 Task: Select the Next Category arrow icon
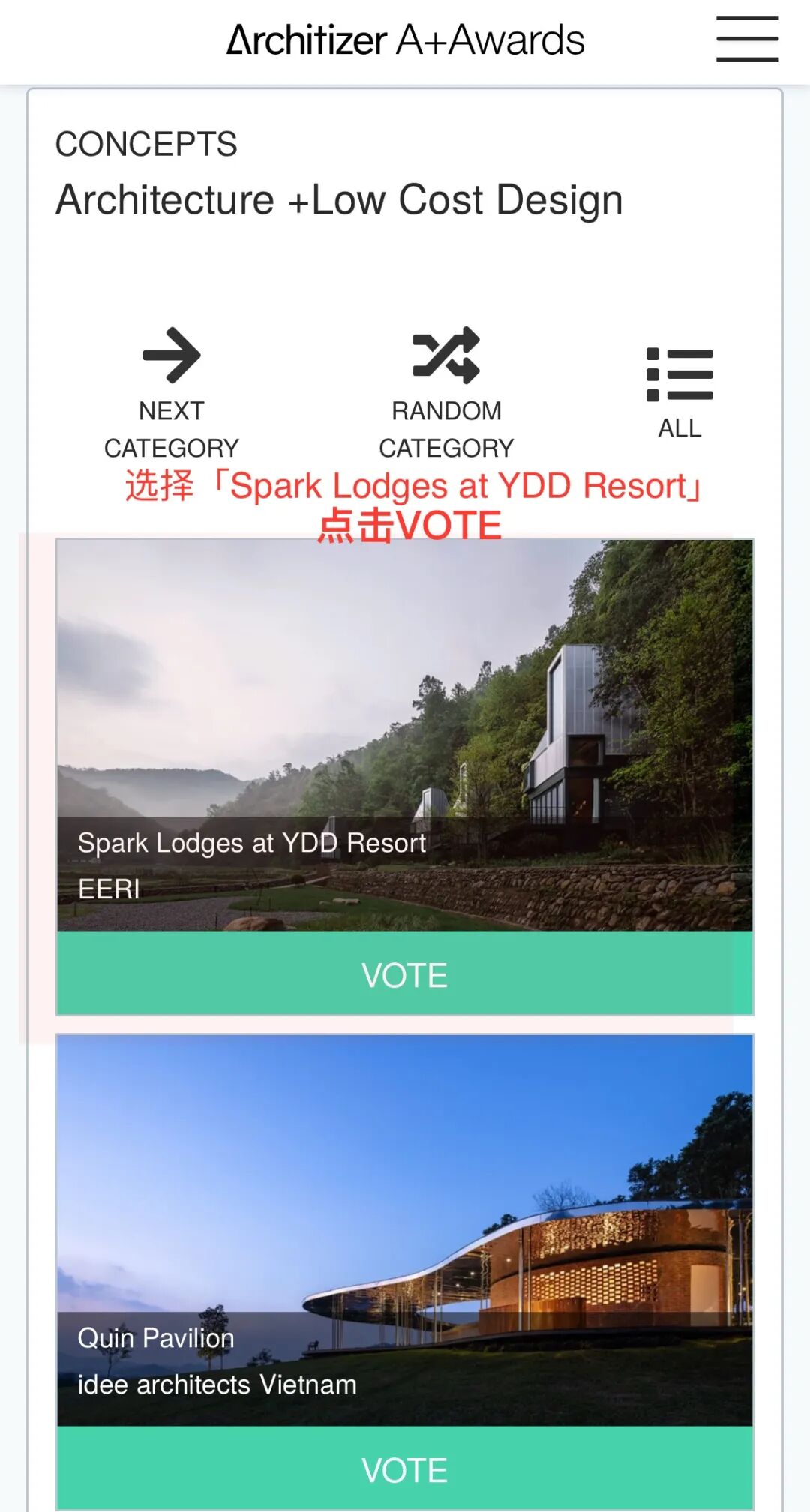click(x=172, y=356)
